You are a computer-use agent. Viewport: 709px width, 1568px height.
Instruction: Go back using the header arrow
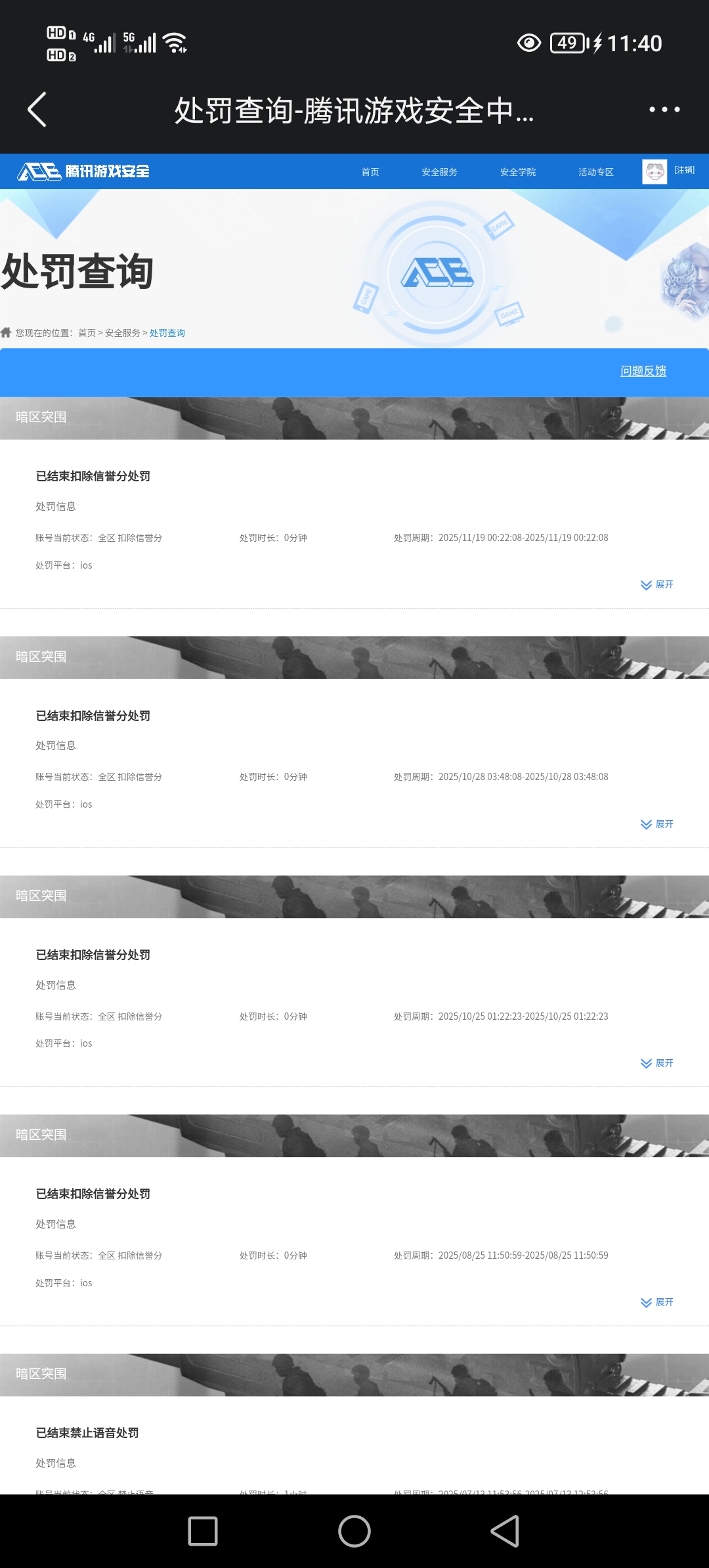pyautogui.click(x=37, y=110)
